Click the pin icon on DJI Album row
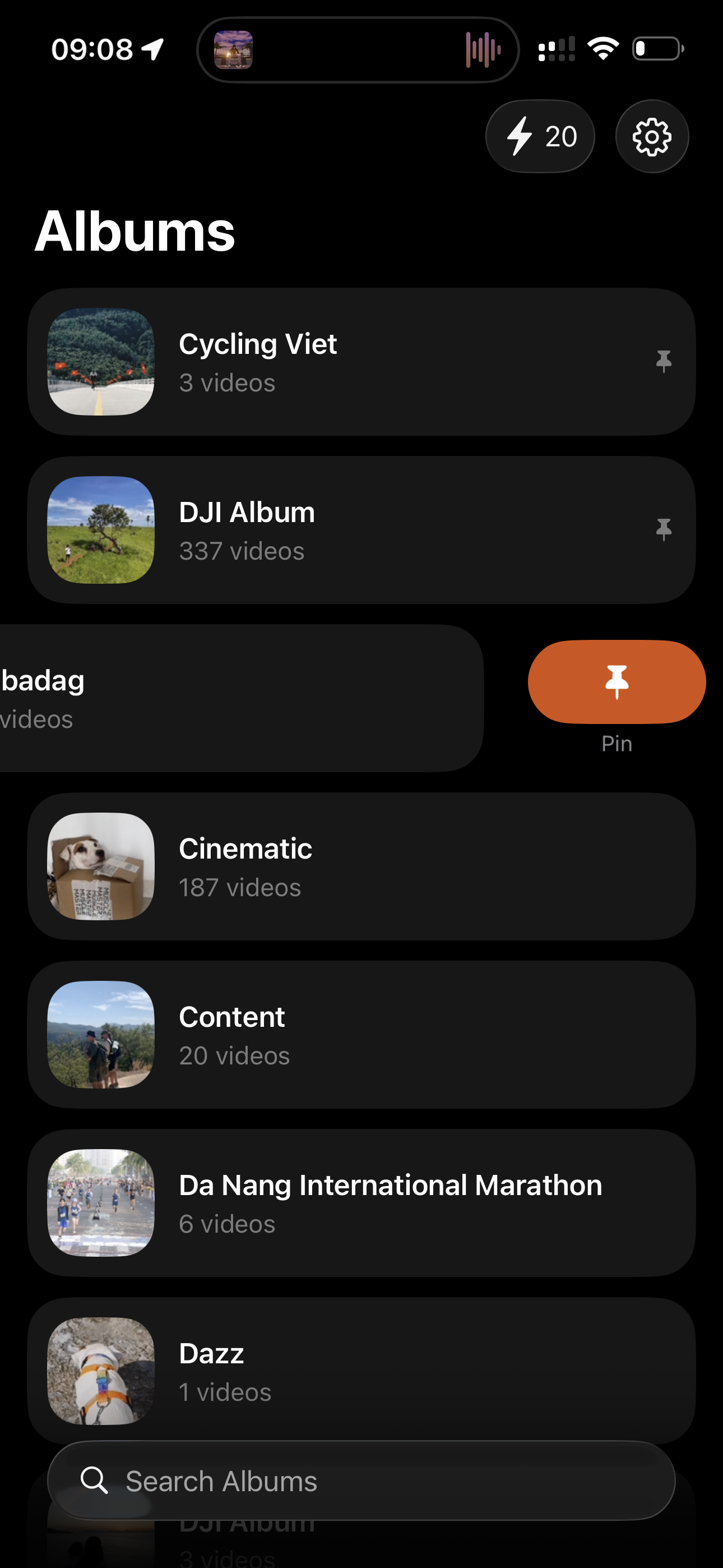Viewport: 723px width, 1568px height. click(664, 529)
